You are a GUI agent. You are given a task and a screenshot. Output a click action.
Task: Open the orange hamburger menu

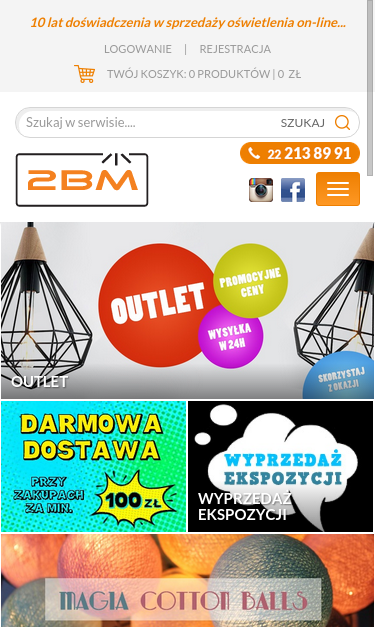(x=338, y=189)
